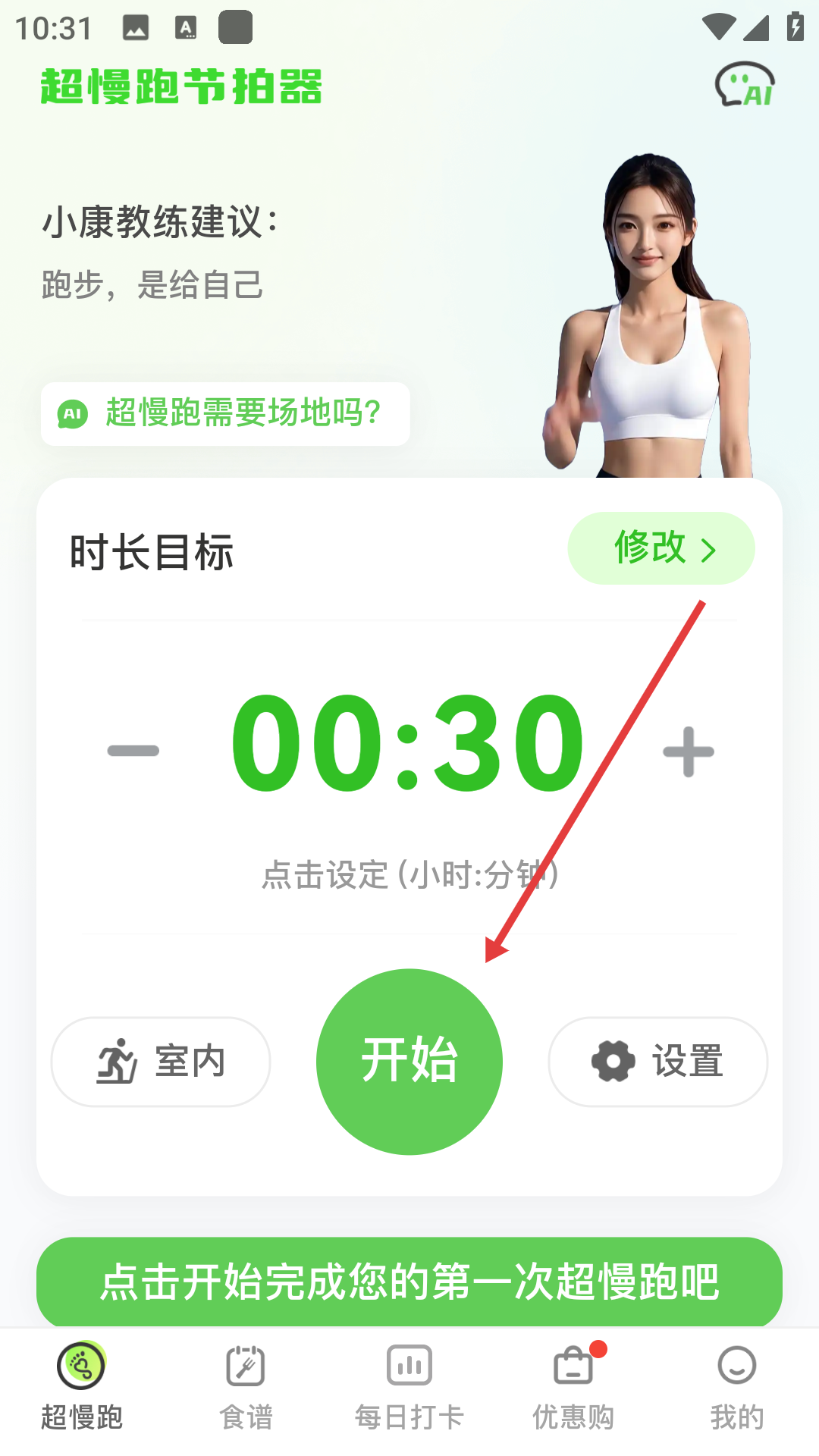Viewport: 819px width, 1456px height.
Task: Increase the duration with the plus button
Action: tap(688, 752)
